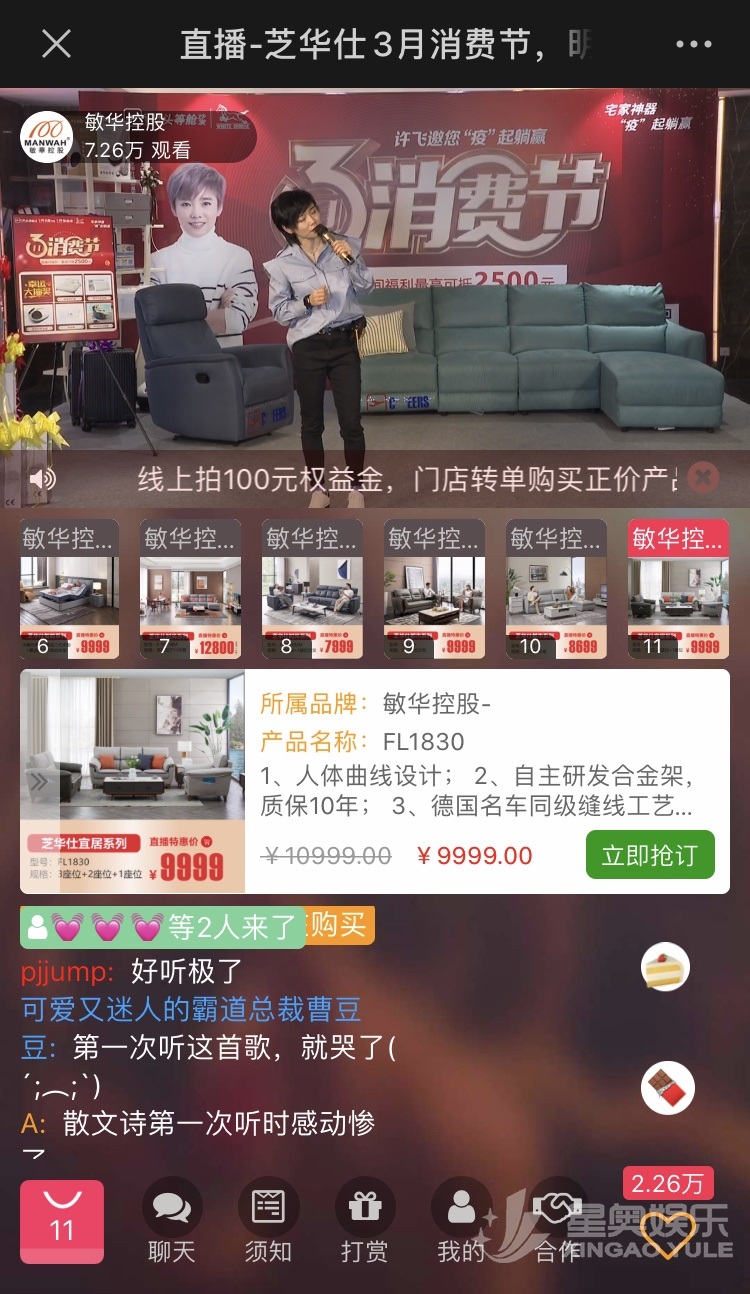Send a cake gift
This screenshot has height=1294, width=750.
point(667,967)
